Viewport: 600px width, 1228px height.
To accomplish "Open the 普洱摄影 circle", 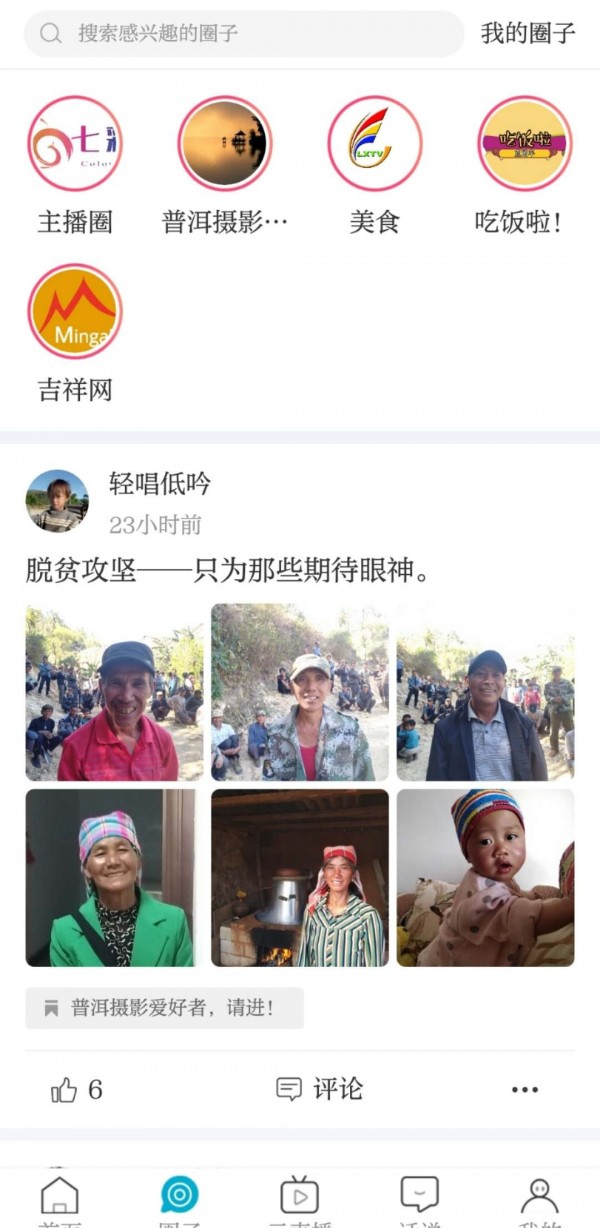I will (x=225, y=144).
